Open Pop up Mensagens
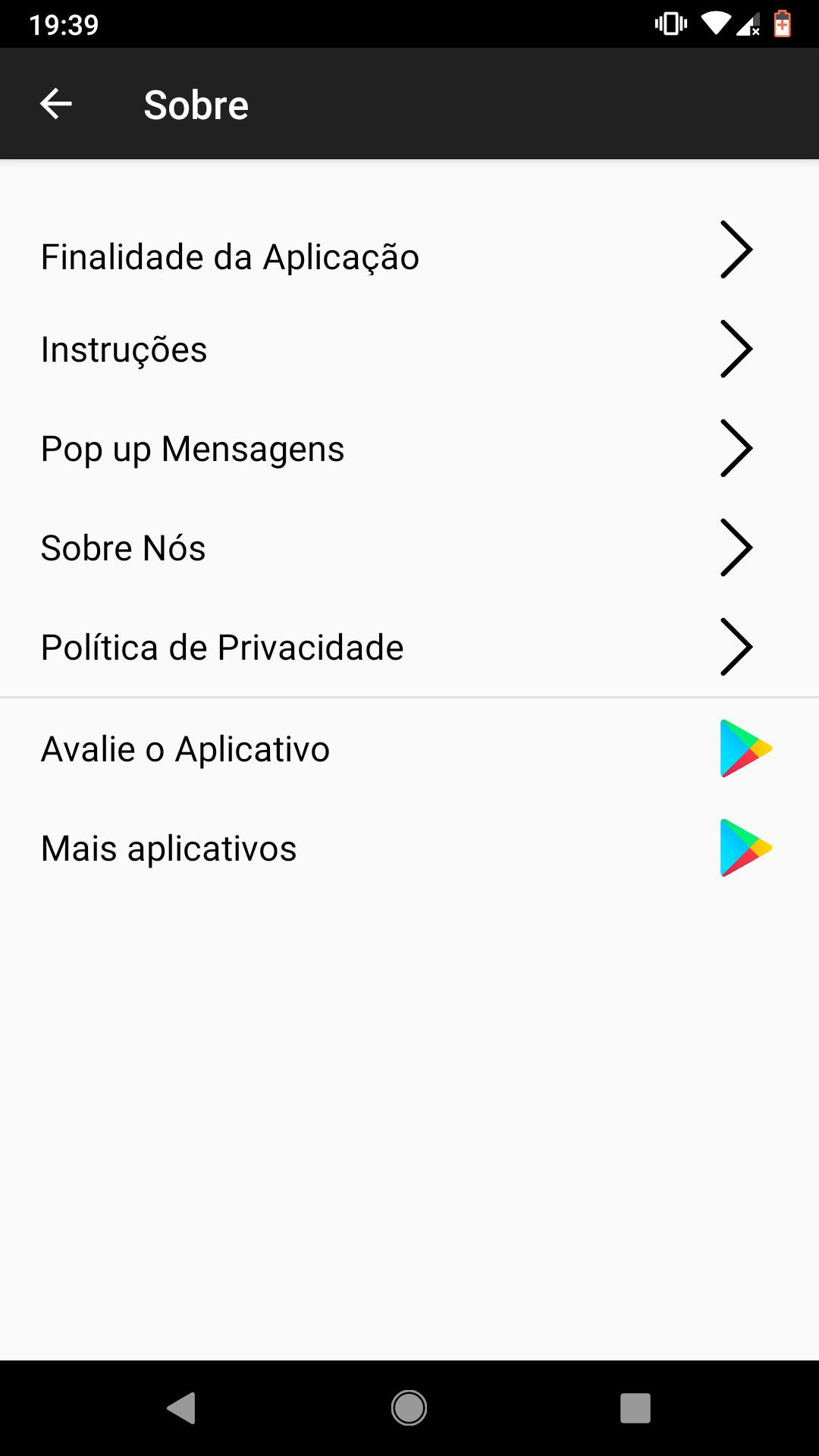The height and width of the screenshot is (1456, 819). 409,449
